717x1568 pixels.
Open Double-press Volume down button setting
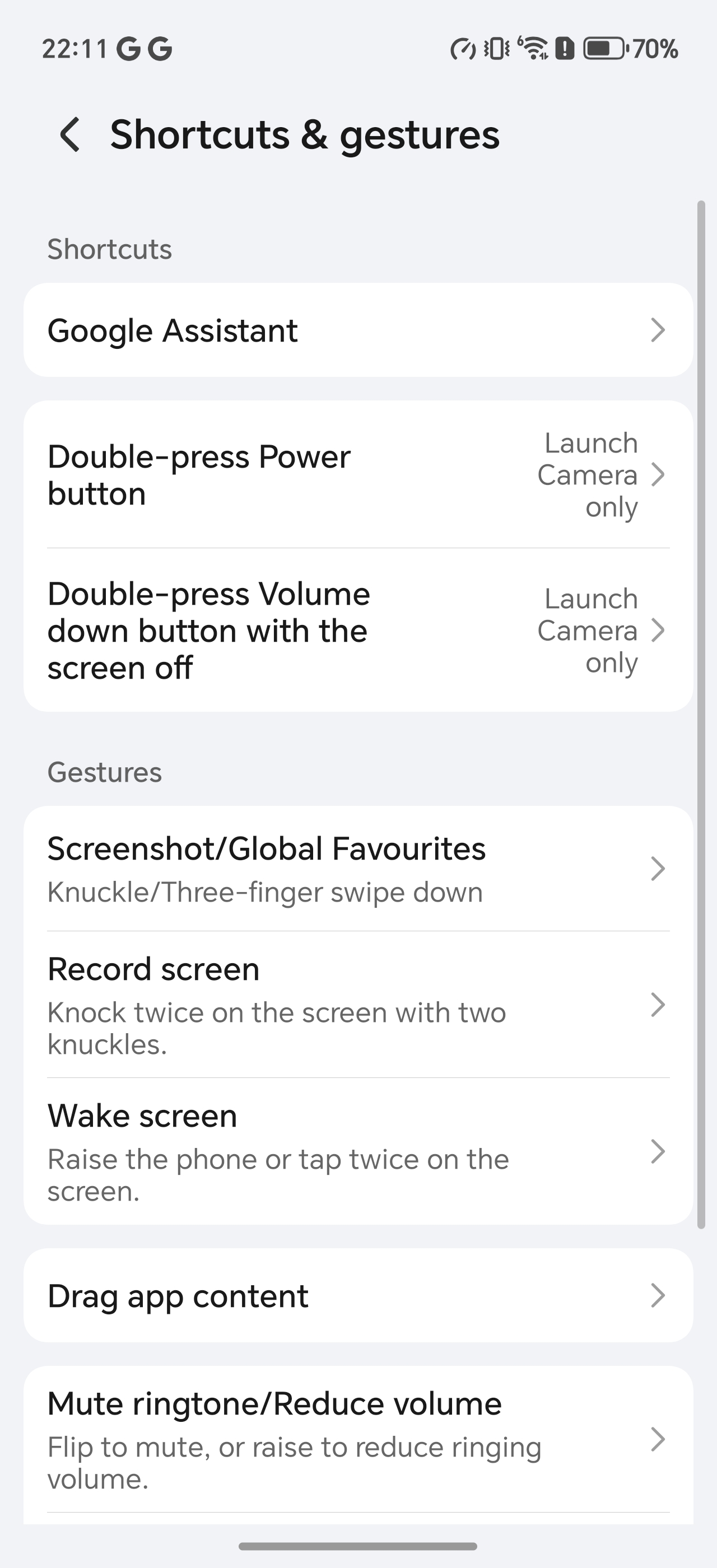[358, 630]
